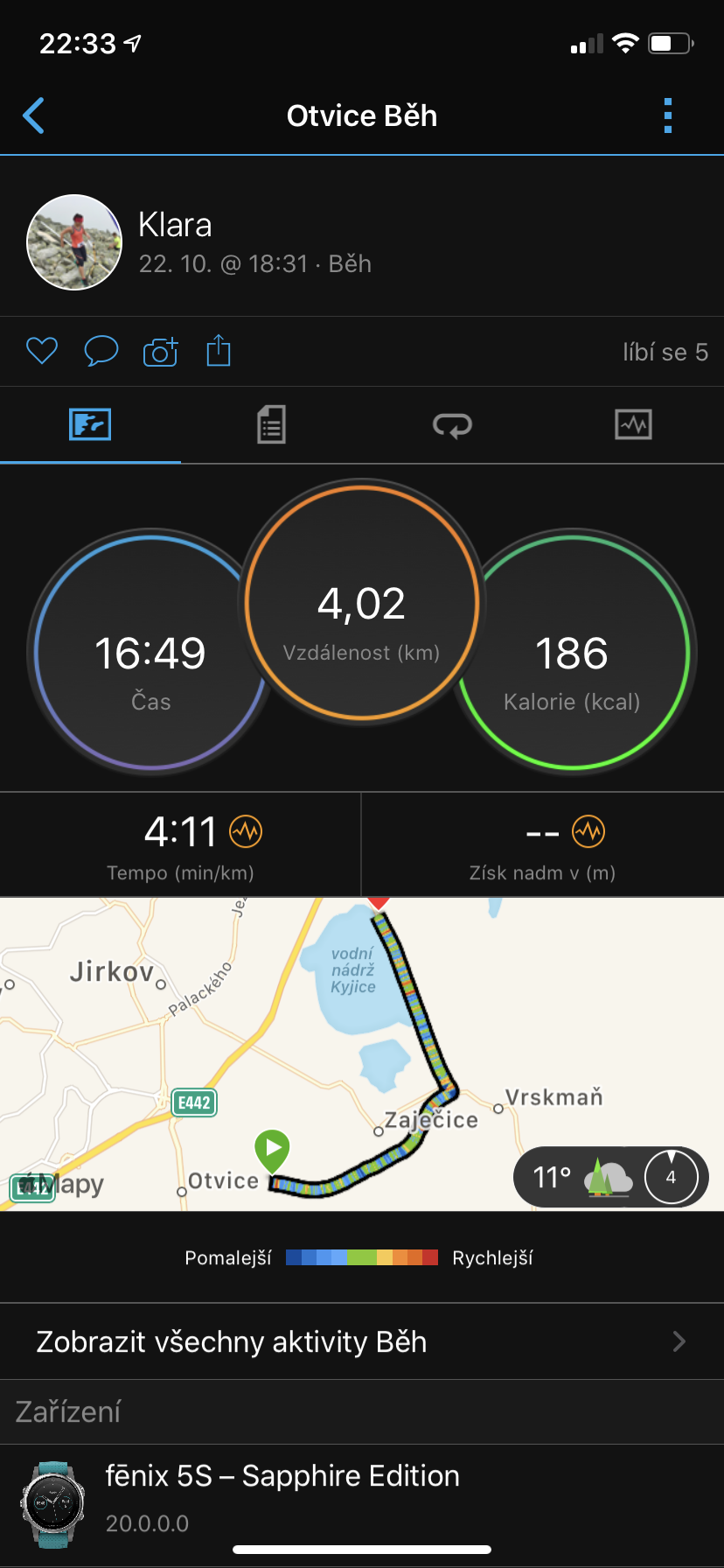Screen dimensions: 724x1568
Task: Go back using the top-left arrow
Action: tap(33, 115)
